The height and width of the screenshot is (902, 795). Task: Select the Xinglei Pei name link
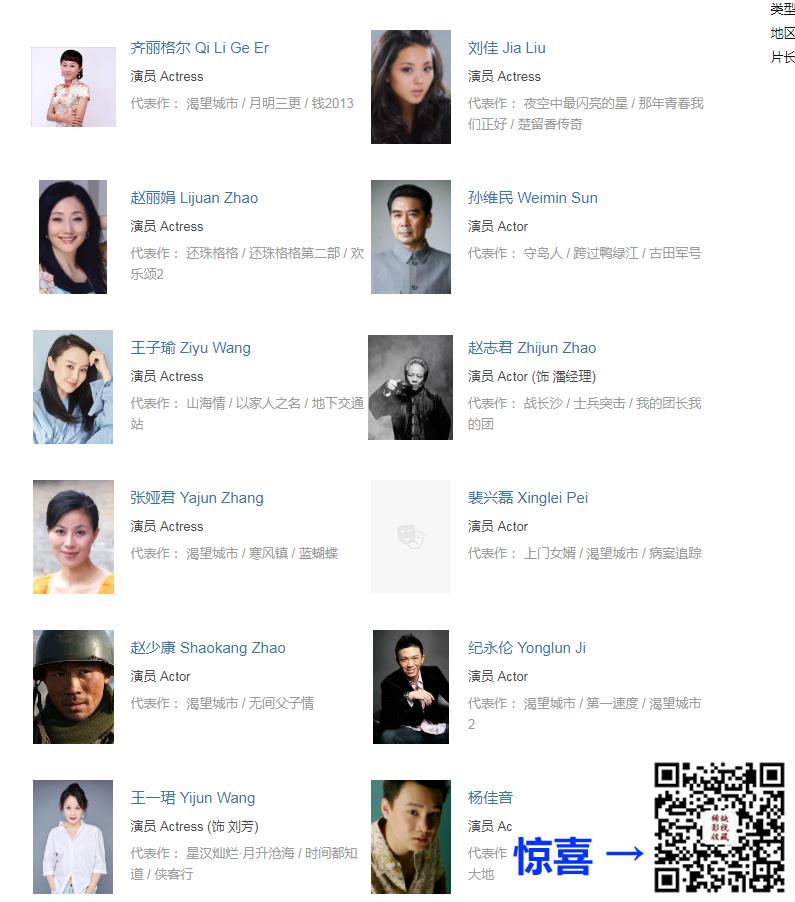[x=527, y=498]
